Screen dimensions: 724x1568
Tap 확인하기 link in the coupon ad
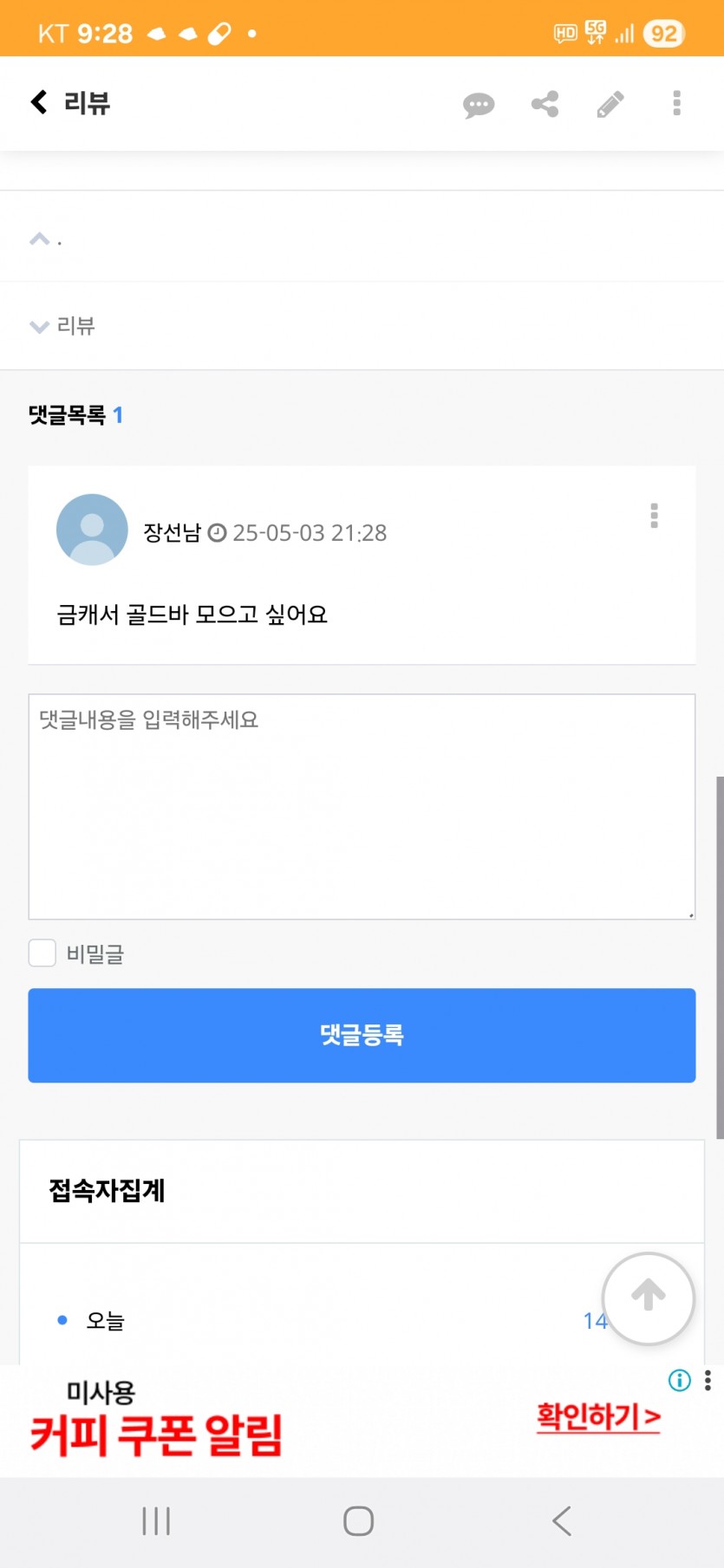coord(598,1417)
